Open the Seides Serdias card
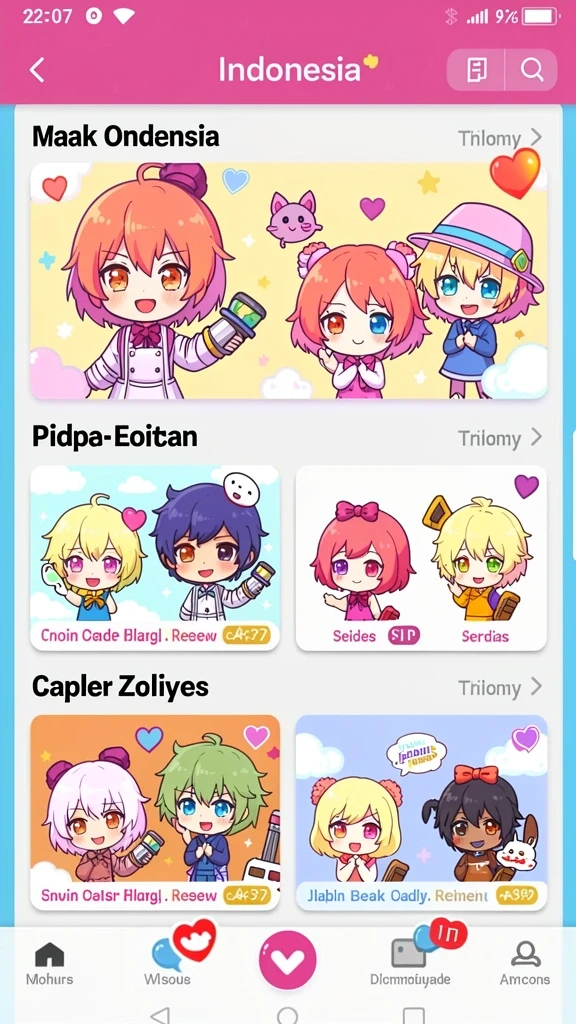576x1024 pixels. (421, 558)
